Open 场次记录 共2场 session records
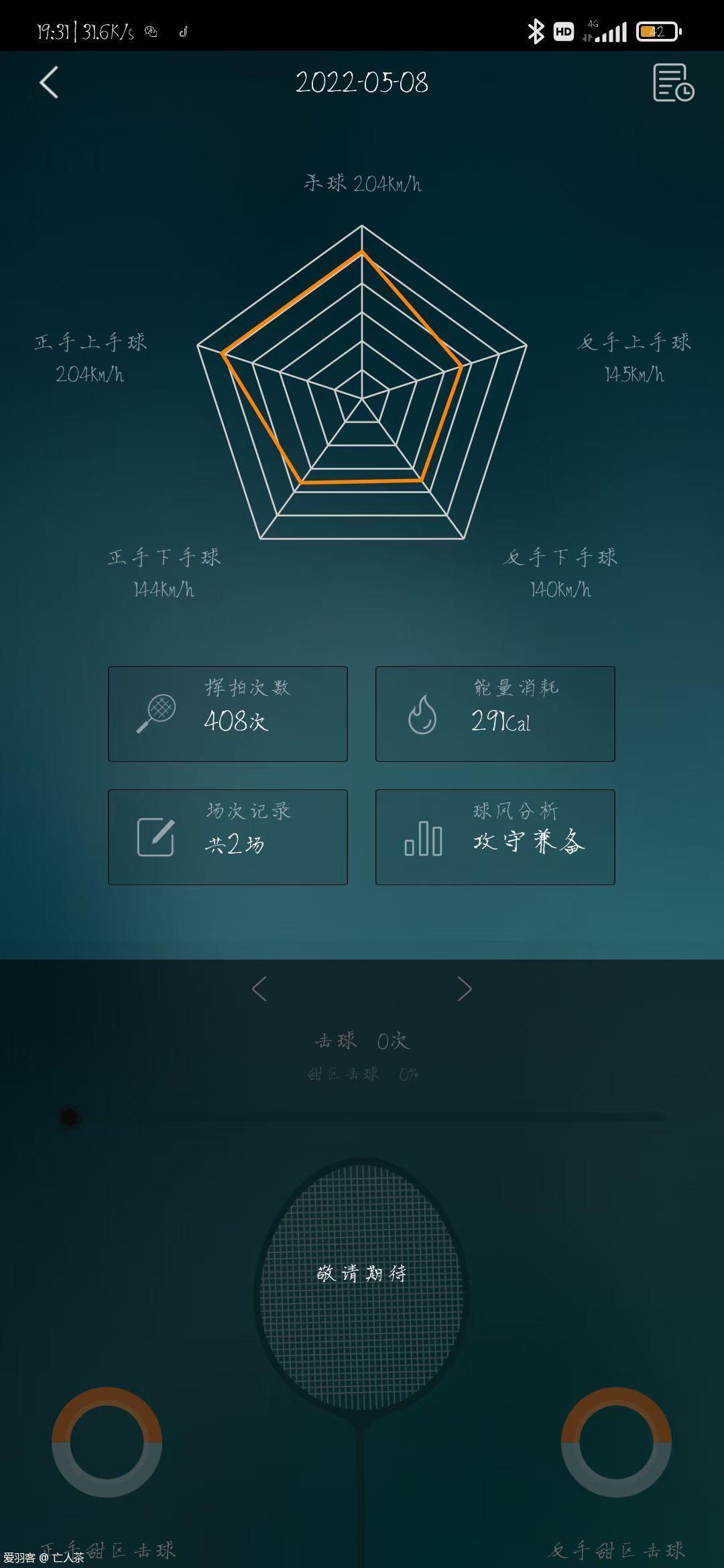 pyautogui.click(x=228, y=837)
